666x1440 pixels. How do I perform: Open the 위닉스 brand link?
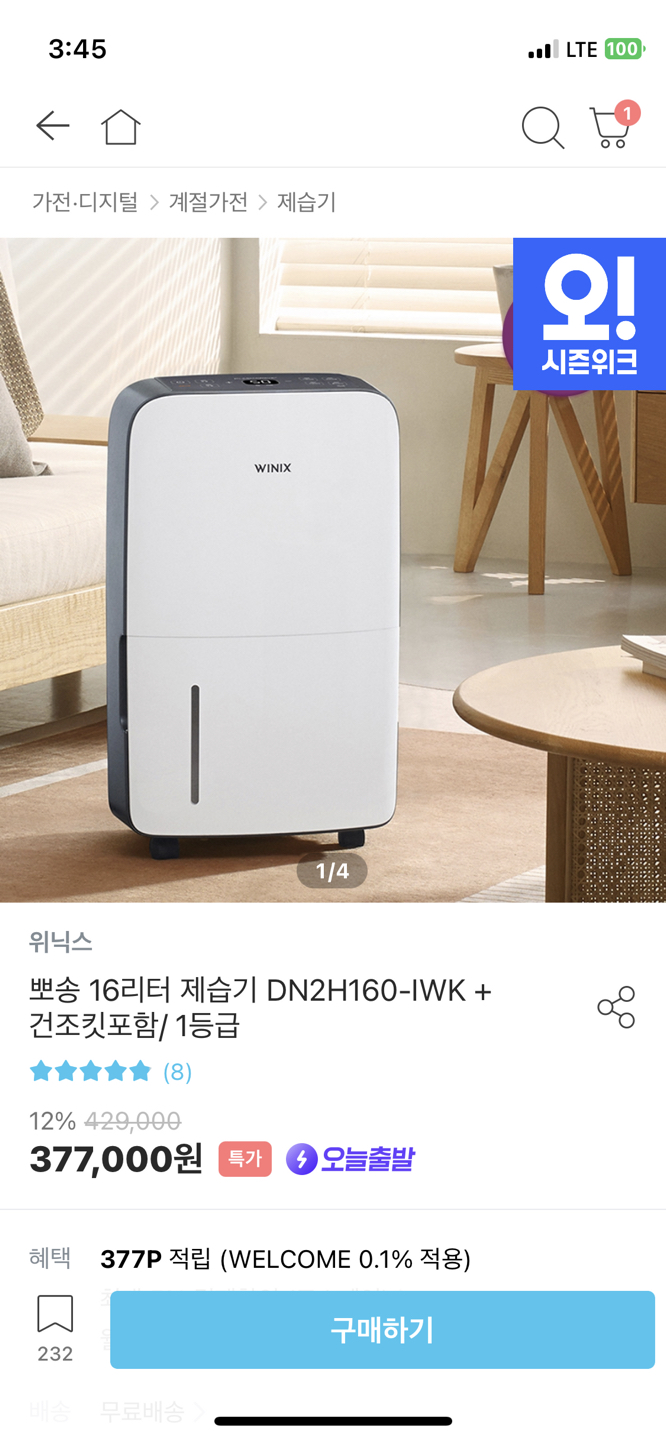tap(61, 941)
